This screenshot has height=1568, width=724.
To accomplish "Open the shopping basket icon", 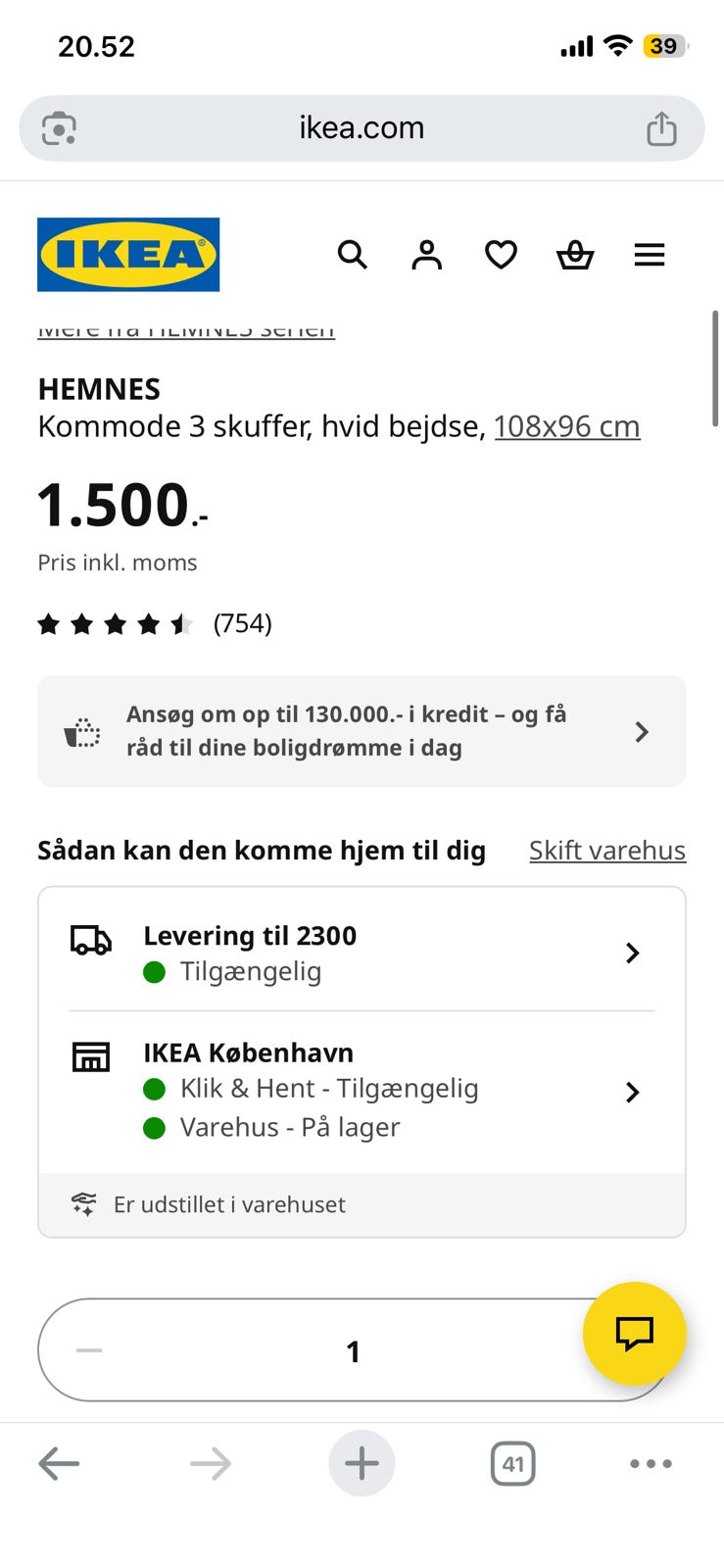I will coord(575,255).
